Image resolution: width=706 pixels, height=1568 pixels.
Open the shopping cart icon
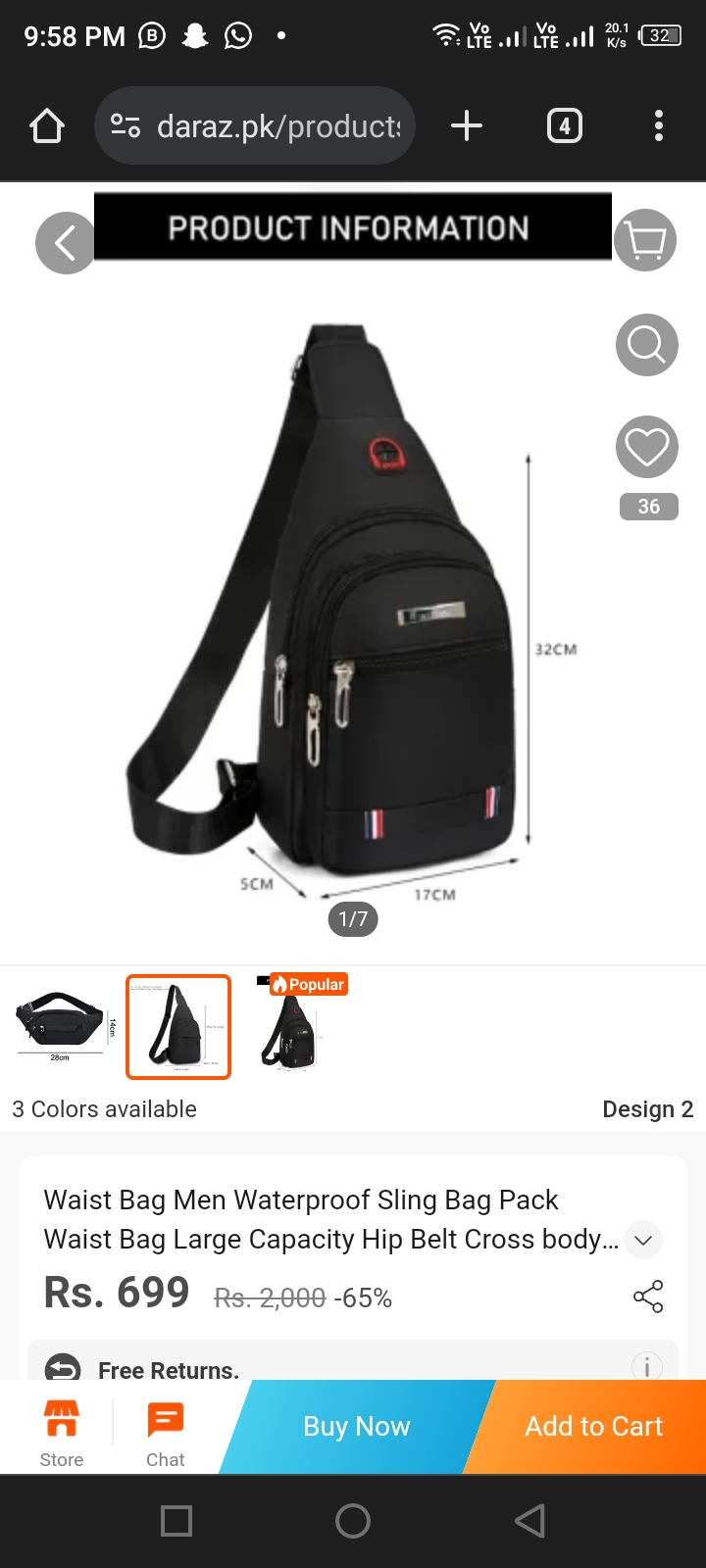point(645,240)
